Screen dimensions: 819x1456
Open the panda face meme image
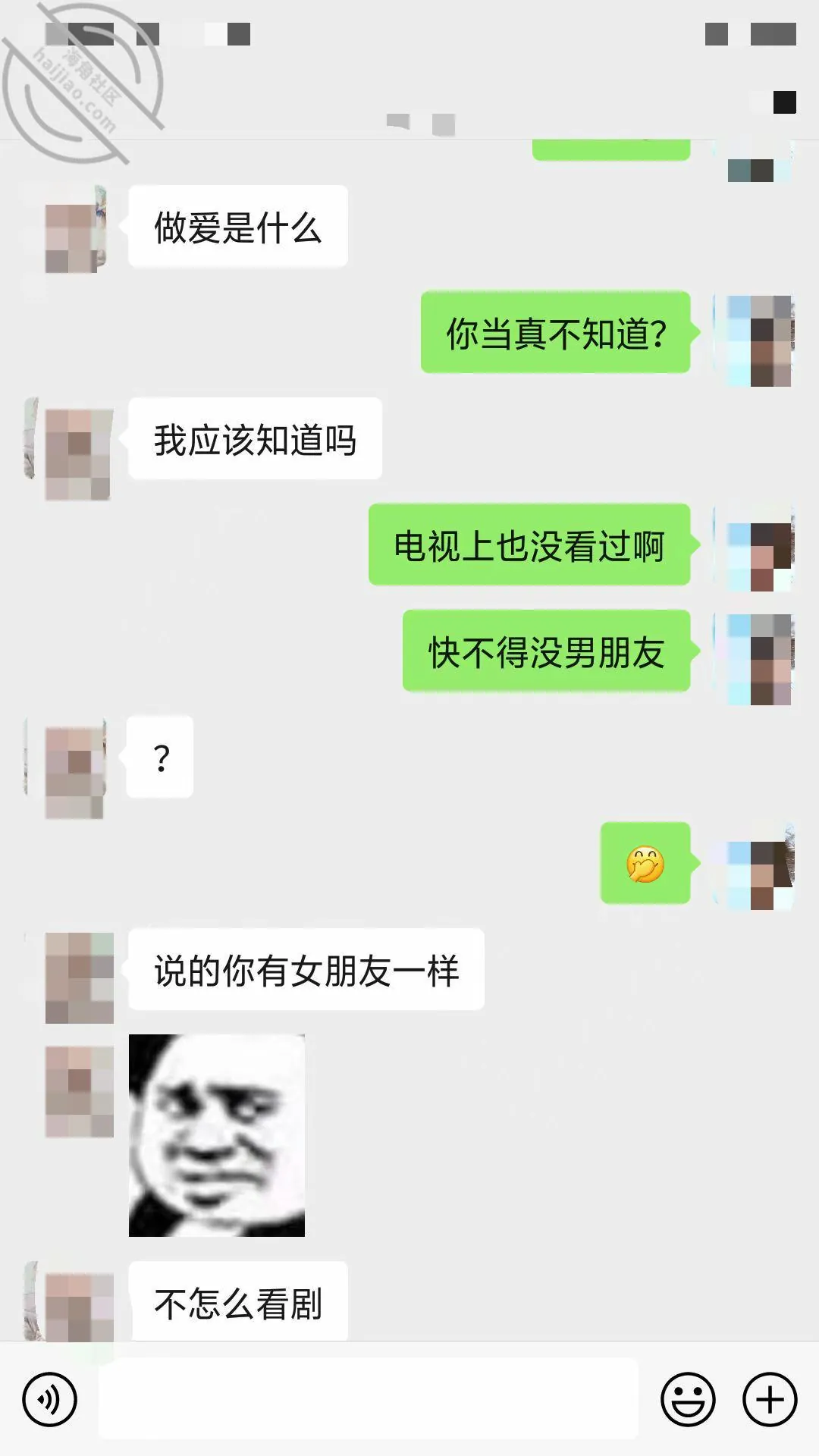pos(217,1135)
